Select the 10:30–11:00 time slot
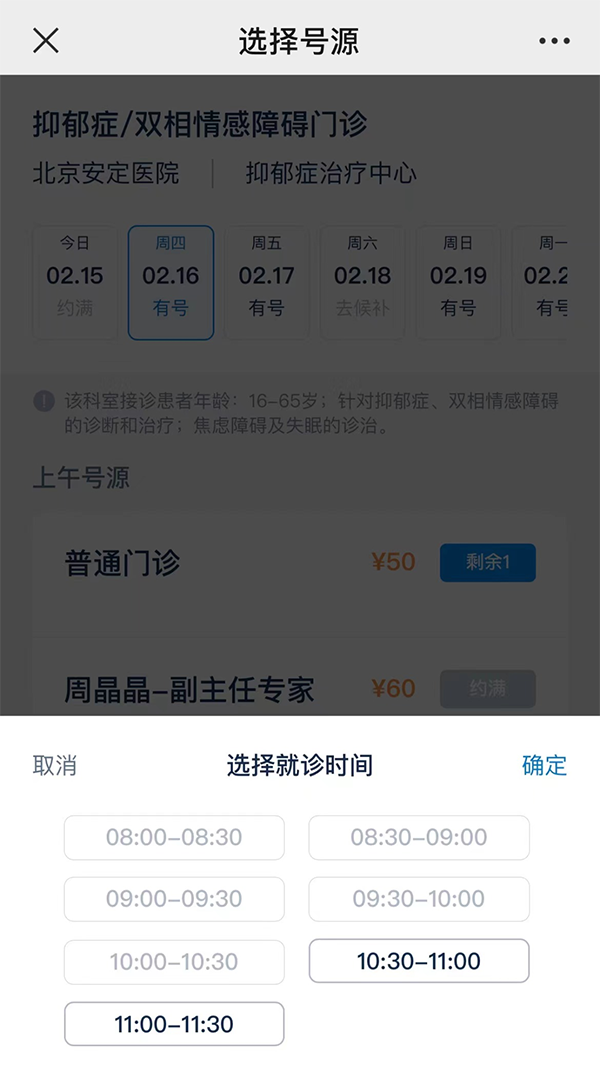Viewport: 600px width, 1078px height. pos(418,961)
